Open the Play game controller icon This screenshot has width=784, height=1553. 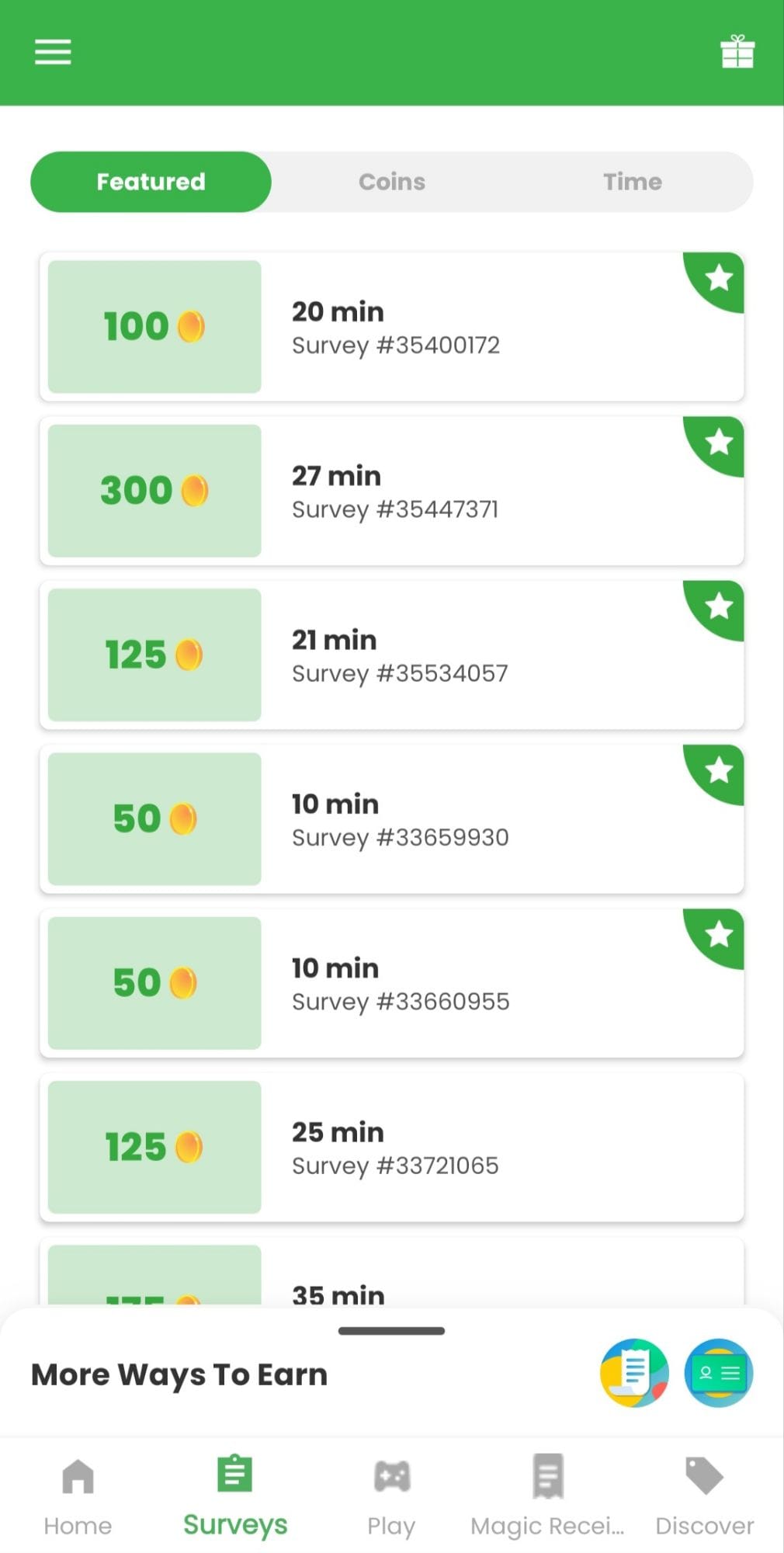point(391,1487)
